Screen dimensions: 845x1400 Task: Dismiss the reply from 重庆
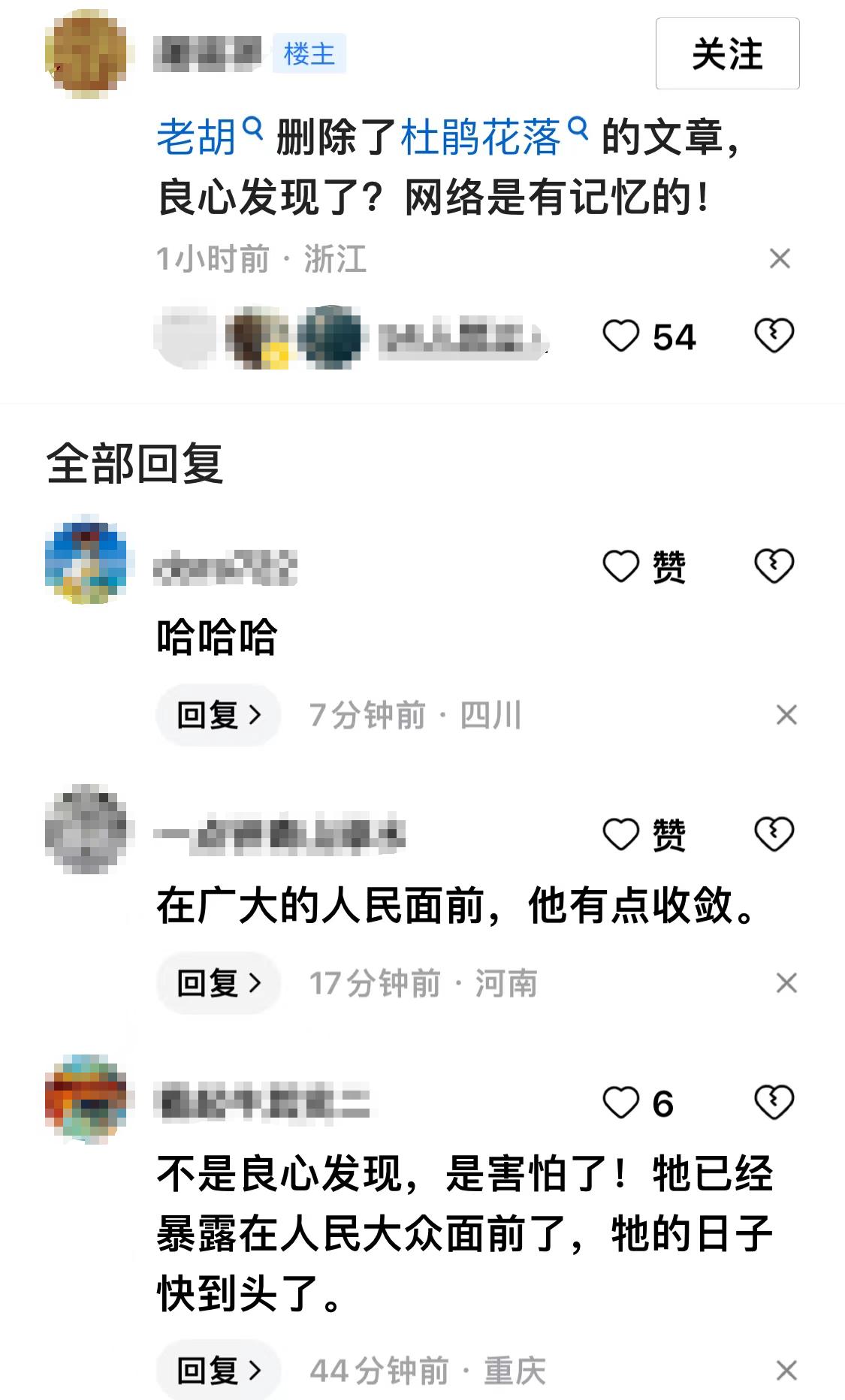point(786,1371)
